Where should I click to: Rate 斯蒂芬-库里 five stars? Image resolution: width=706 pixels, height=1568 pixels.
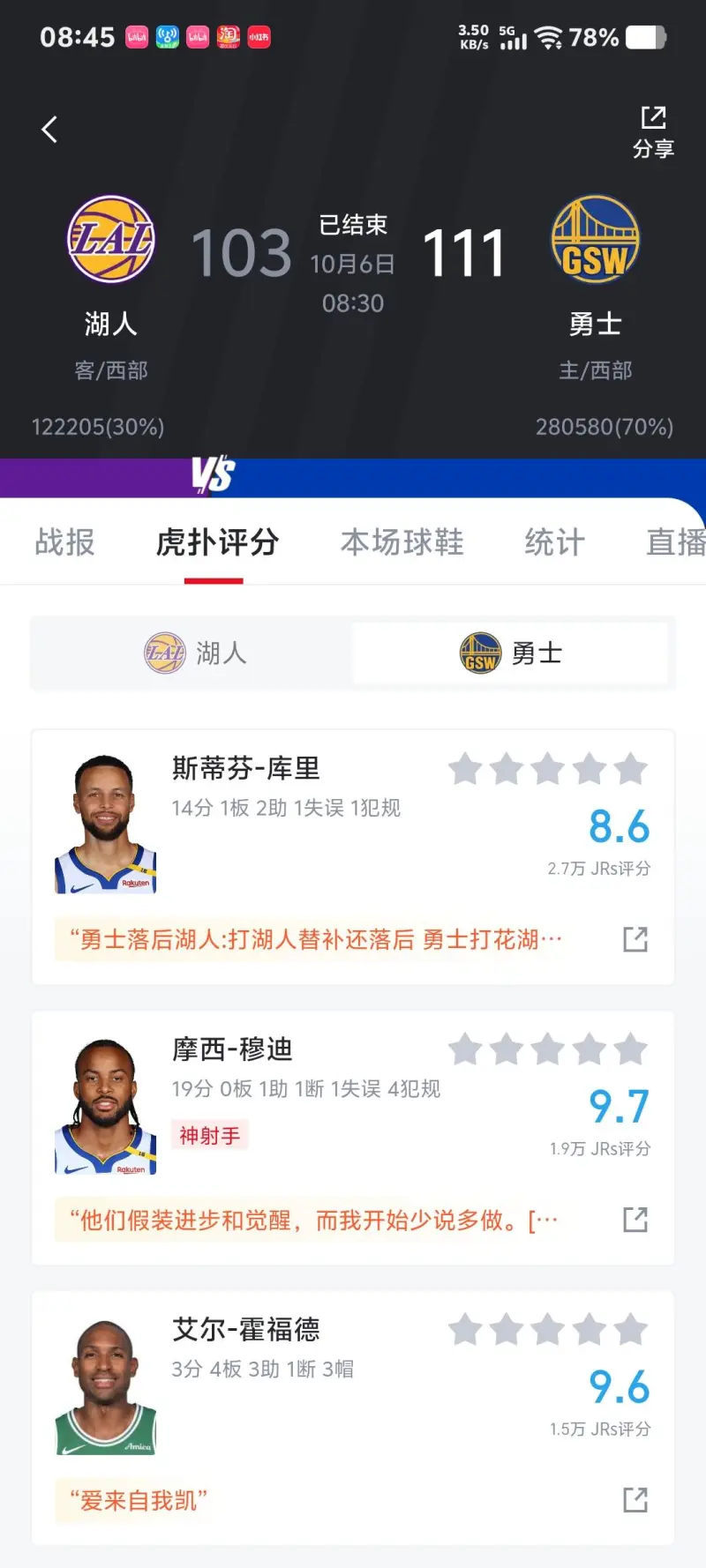[x=630, y=769]
